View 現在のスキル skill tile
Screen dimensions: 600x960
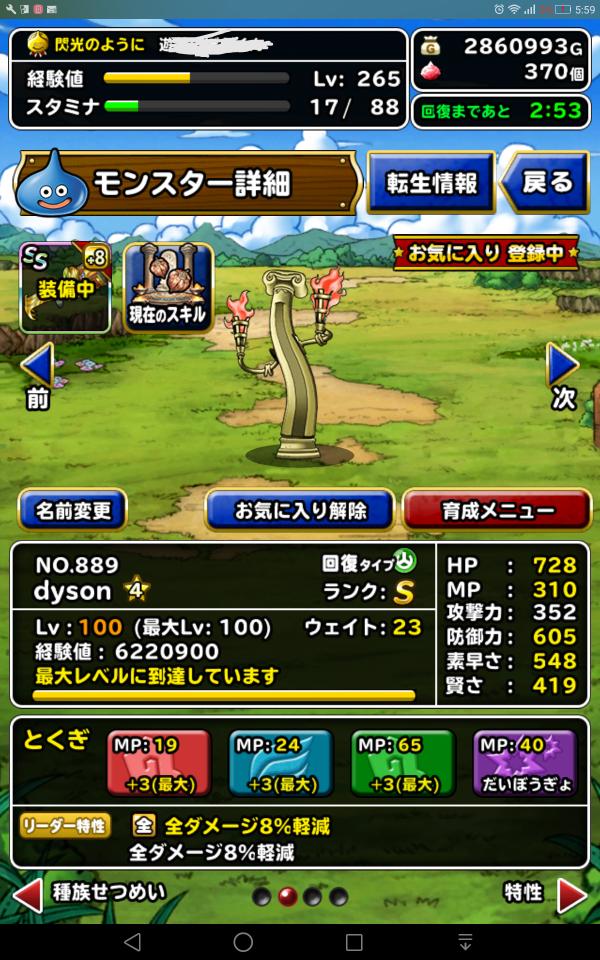tap(168, 288)
